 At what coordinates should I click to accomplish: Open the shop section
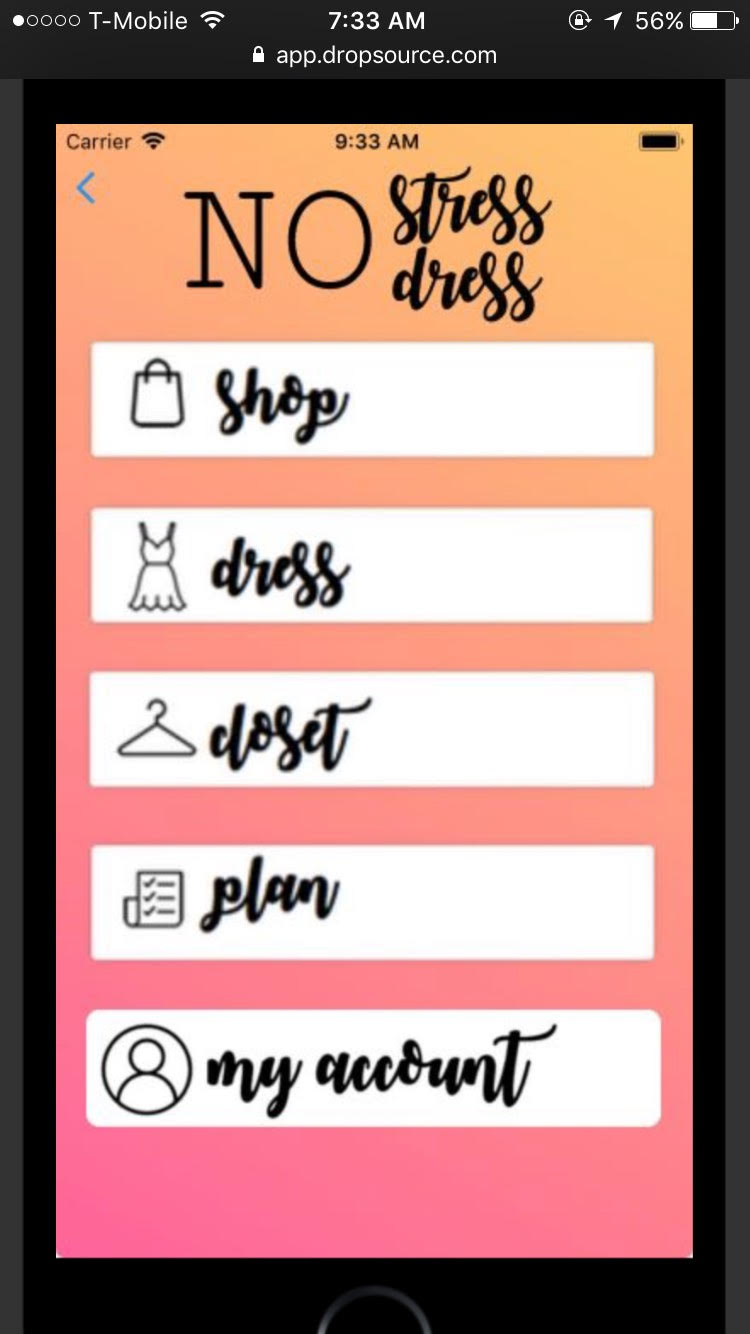pos(372,399)
